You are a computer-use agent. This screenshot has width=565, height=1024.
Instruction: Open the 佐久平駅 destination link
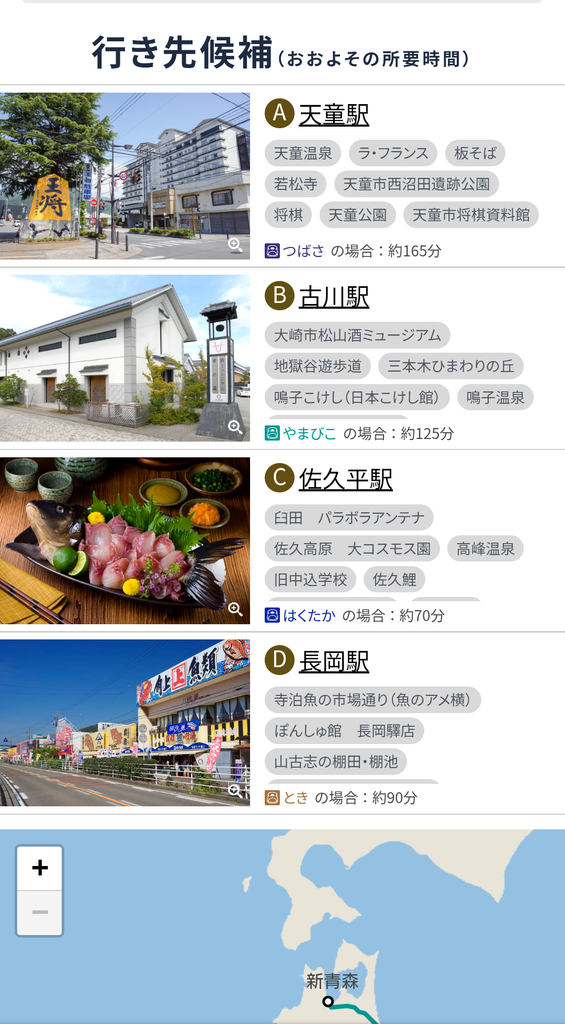click(345, 480)
